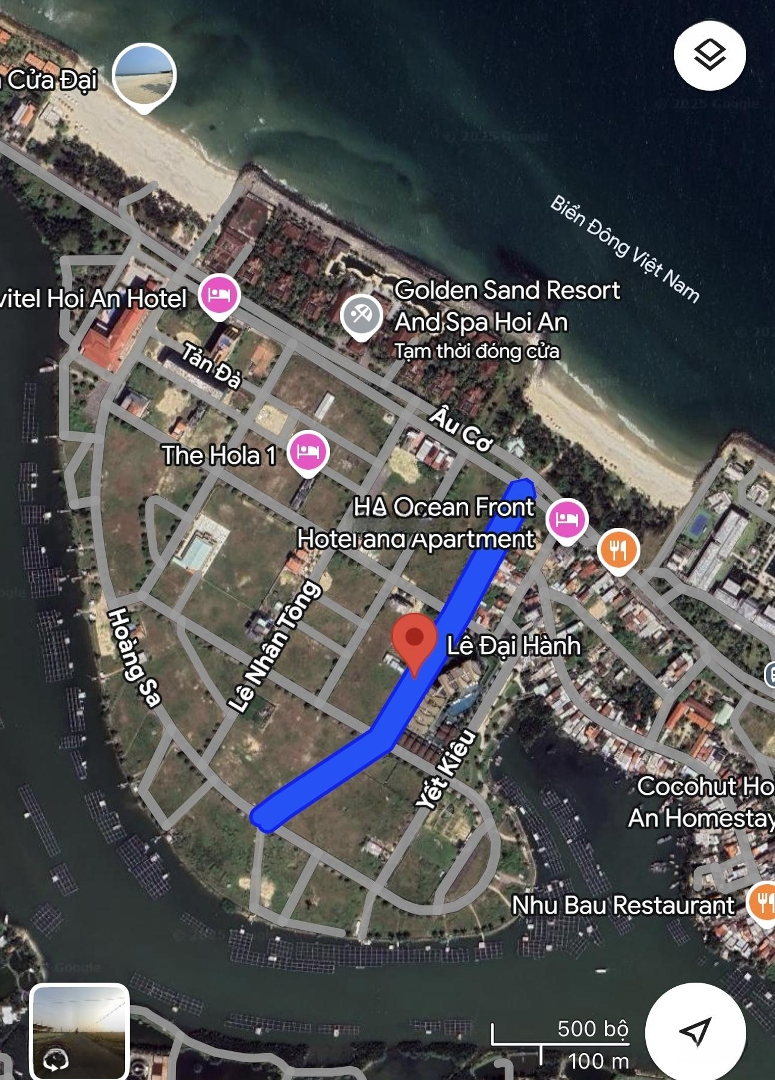This screenshot has width=775, height=1080.
Task: Select HA Ocean Front Hotel pin
Action: 568,519
